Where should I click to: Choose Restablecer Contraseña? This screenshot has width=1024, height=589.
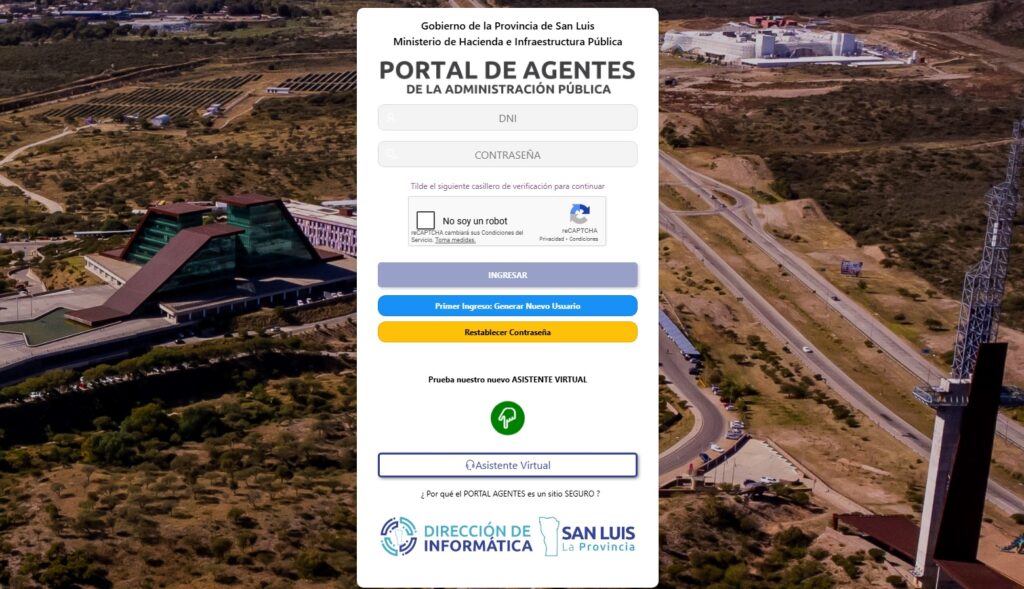(507, 332)
